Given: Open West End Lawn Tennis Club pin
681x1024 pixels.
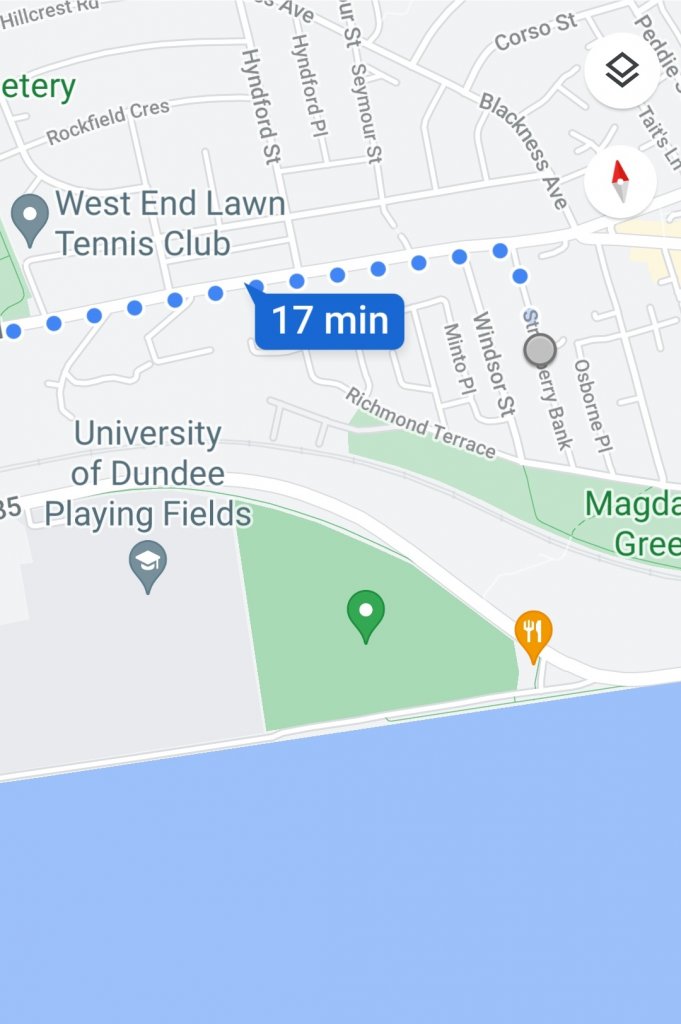Looking at the screenshot, I should click(30, 216).
